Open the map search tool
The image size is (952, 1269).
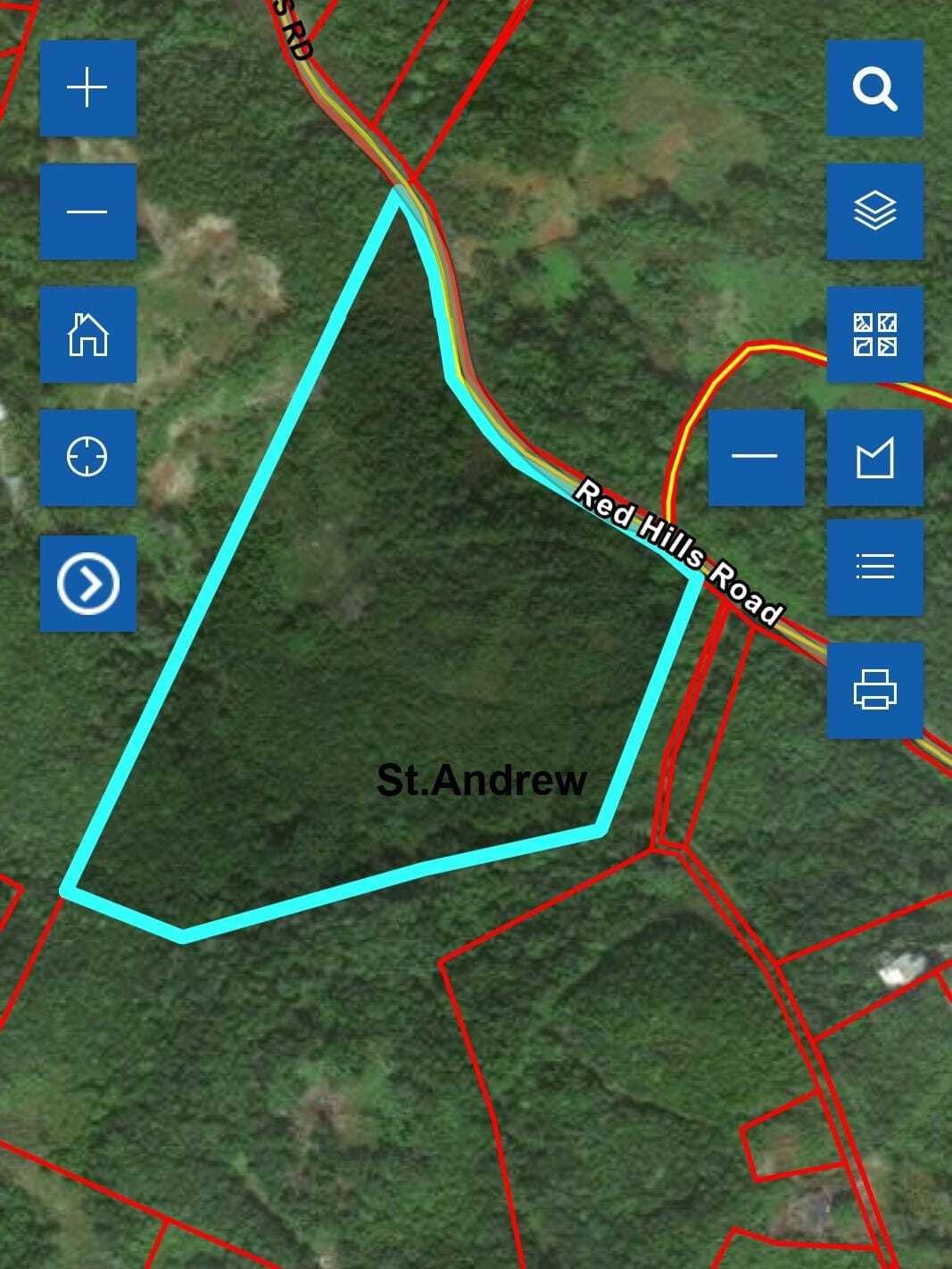click(874, 87)
